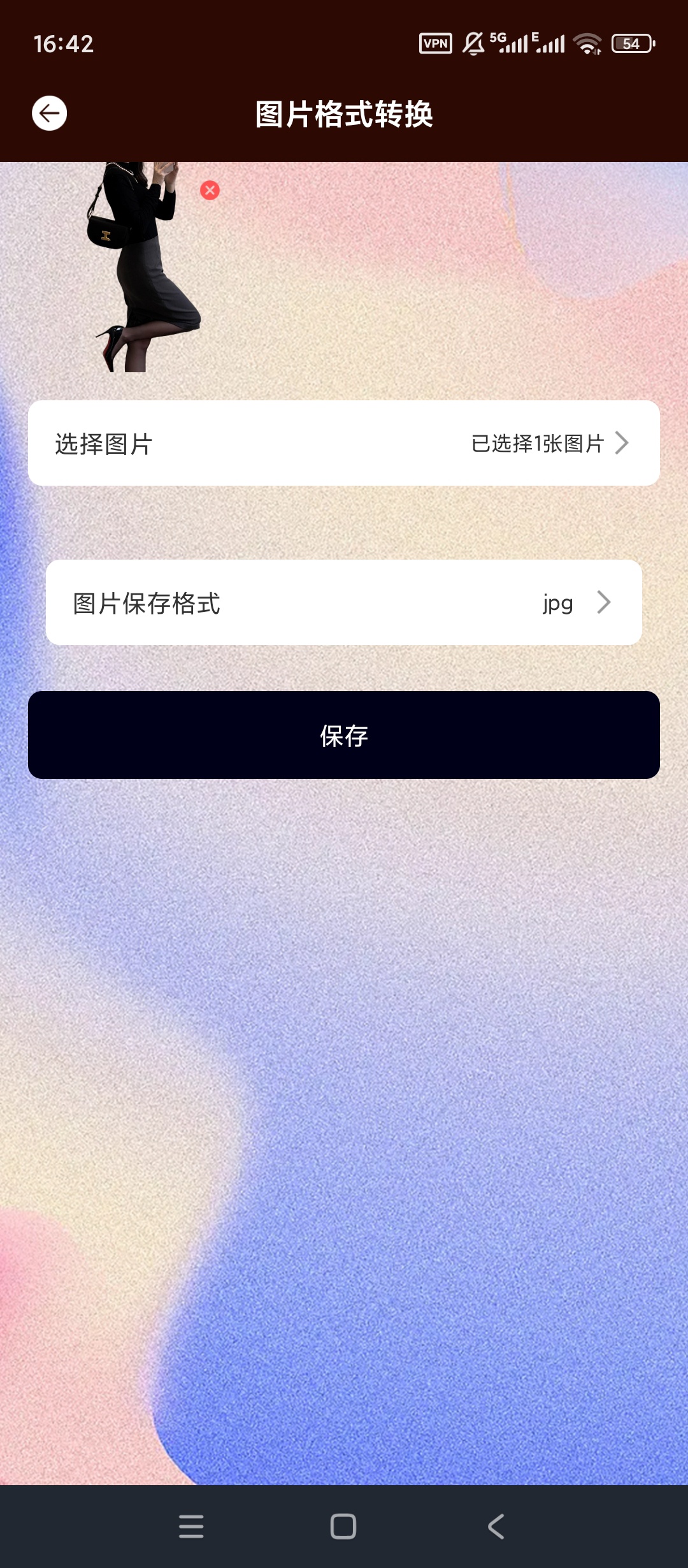Go to the system home screen
688x1568 pixels.
point(343,1527)
